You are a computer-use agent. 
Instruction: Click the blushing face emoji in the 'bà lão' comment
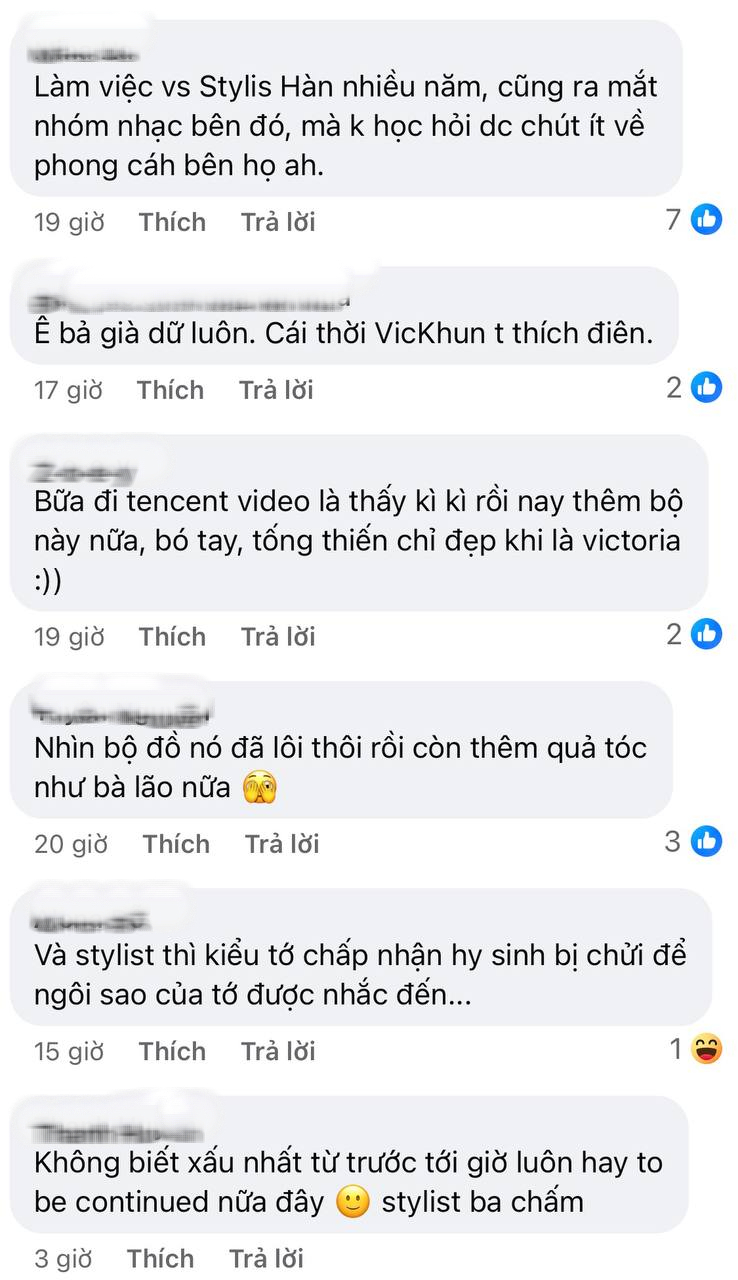point(261,787)
